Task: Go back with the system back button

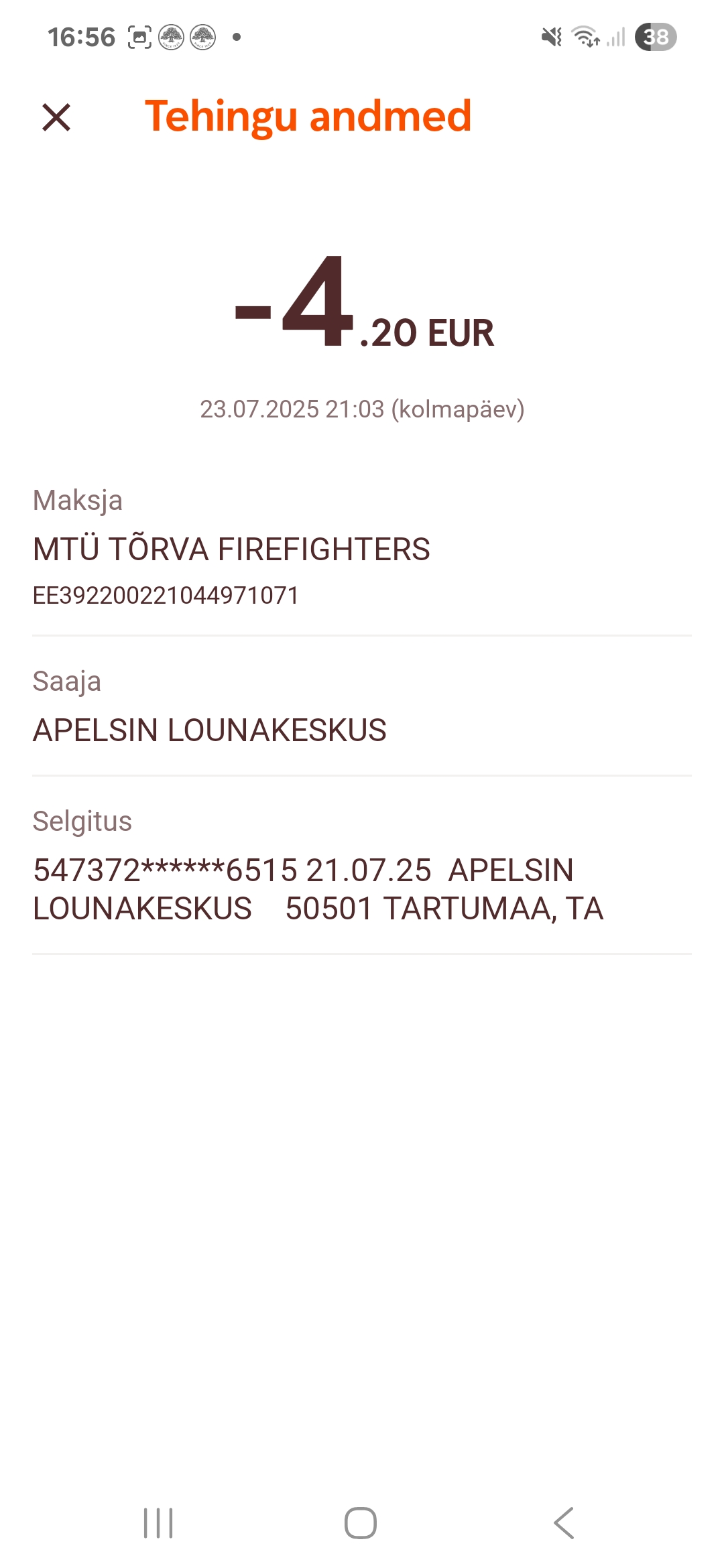Action: [x=564, y=1523]
